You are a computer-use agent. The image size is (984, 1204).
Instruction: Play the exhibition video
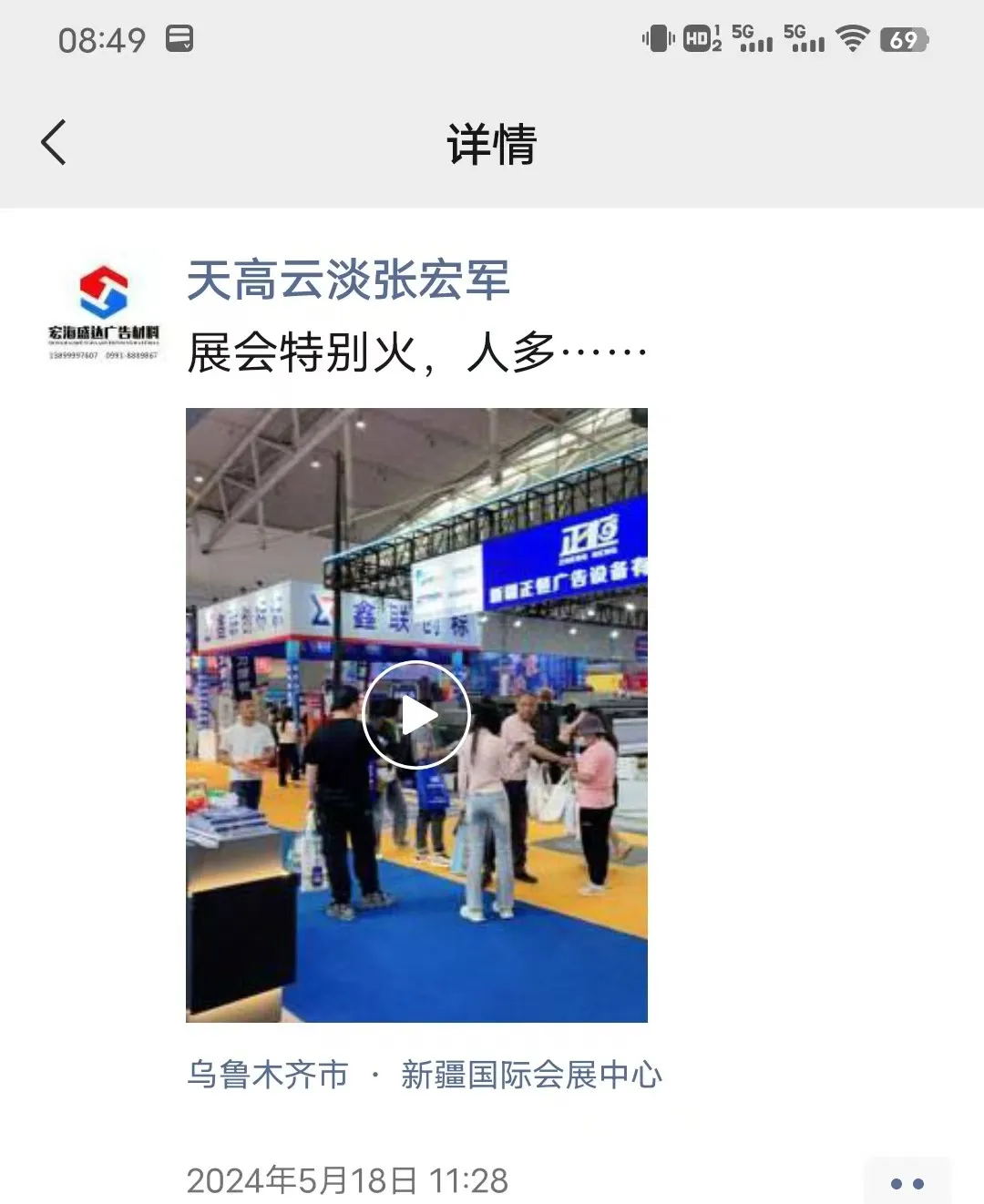click(x=416, y=715)
